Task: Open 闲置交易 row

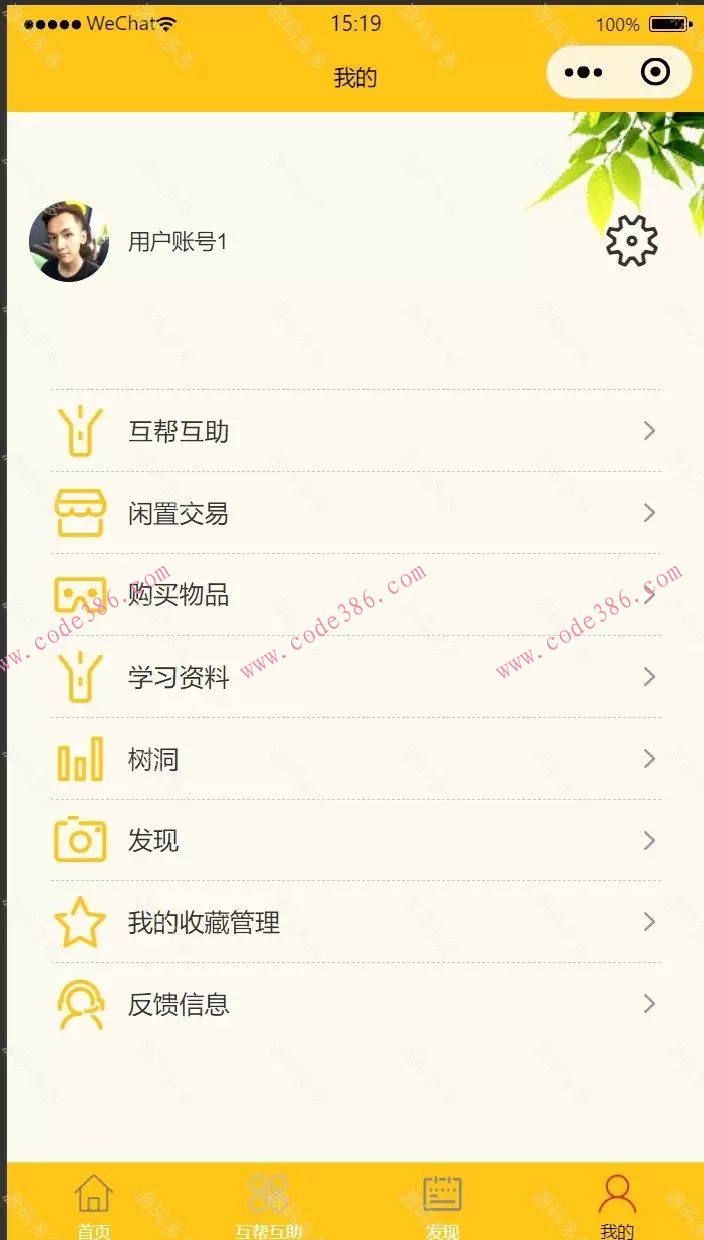Action: point(355,514)
